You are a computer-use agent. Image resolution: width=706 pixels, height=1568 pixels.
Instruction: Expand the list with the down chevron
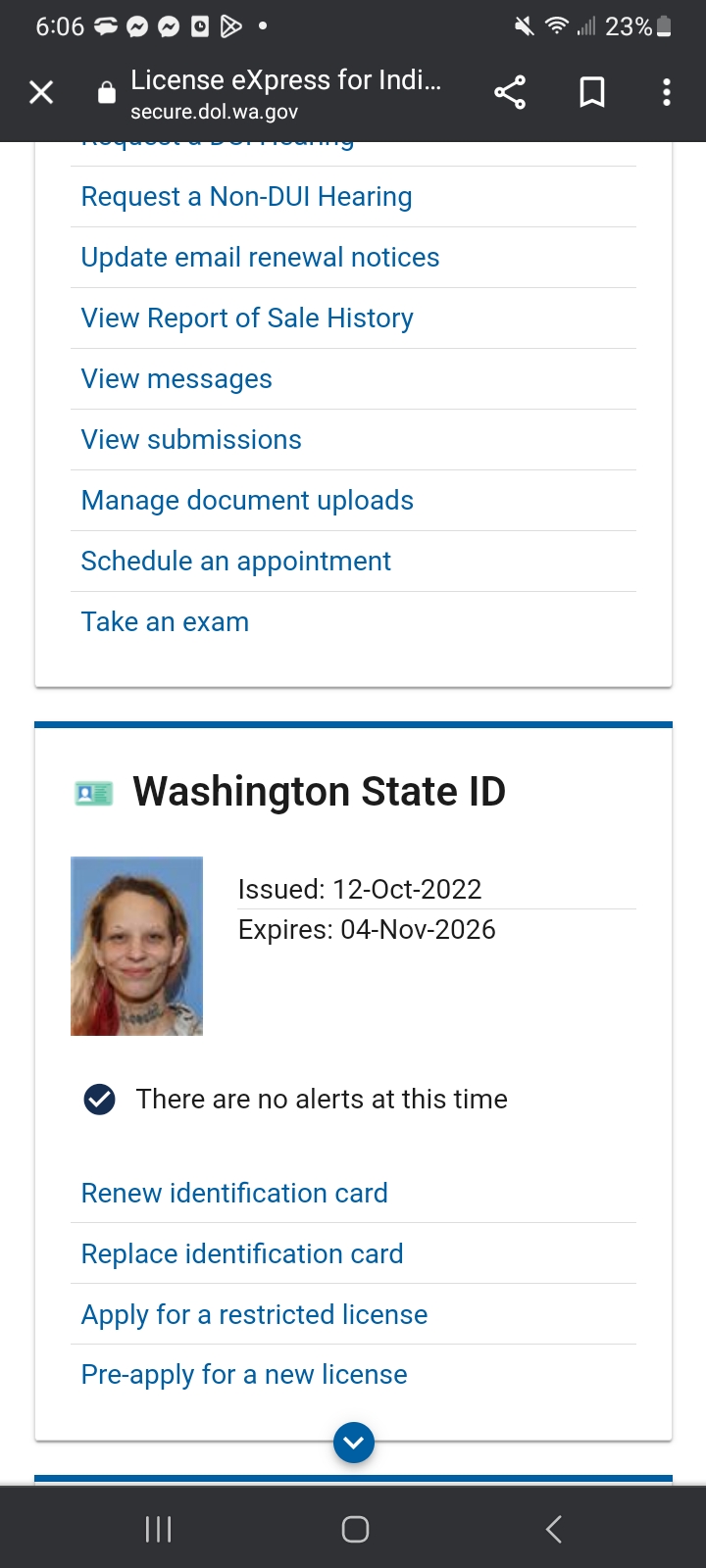354,1443
